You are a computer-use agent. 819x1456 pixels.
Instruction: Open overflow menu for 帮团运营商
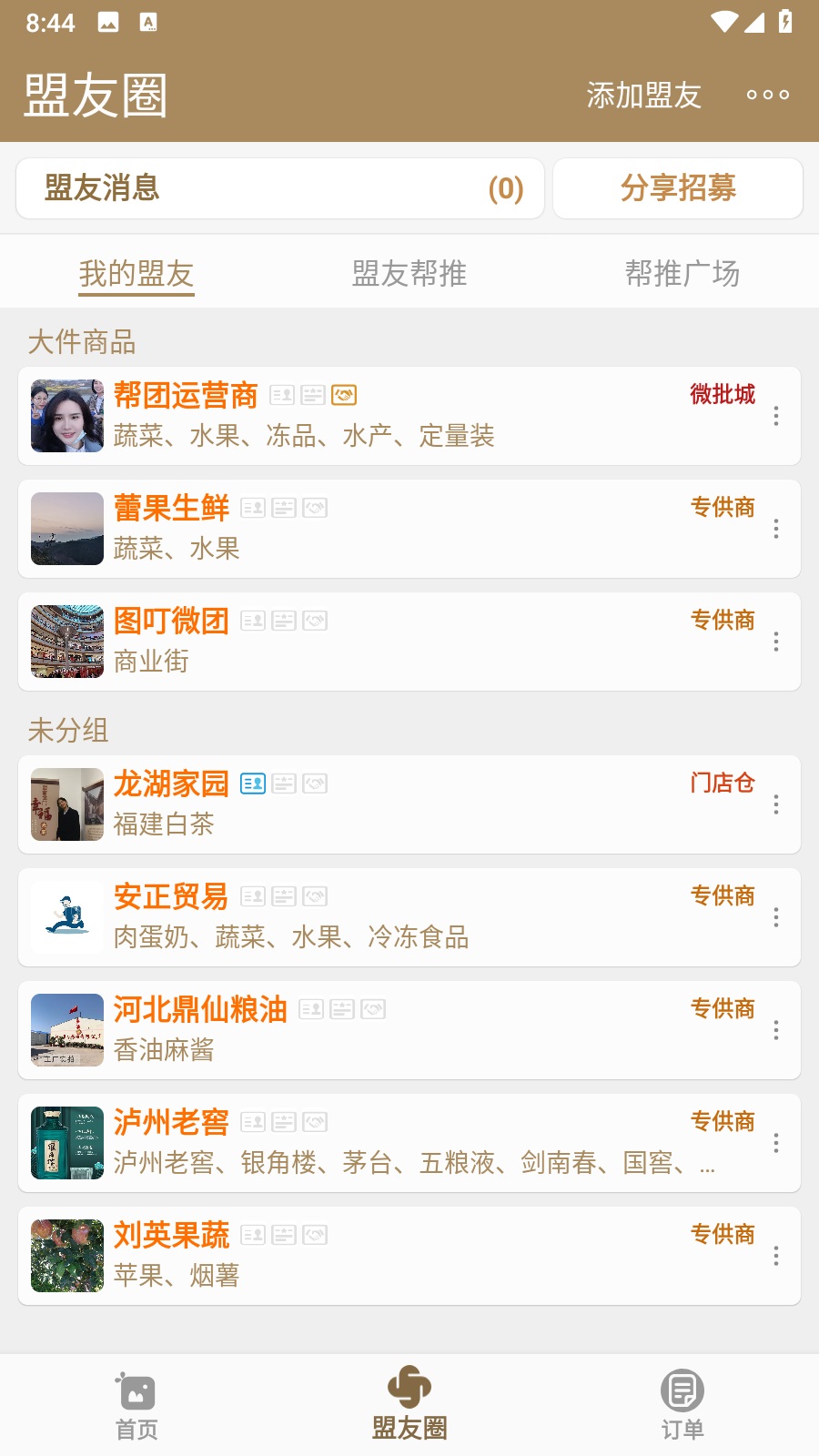pos(775,416)
